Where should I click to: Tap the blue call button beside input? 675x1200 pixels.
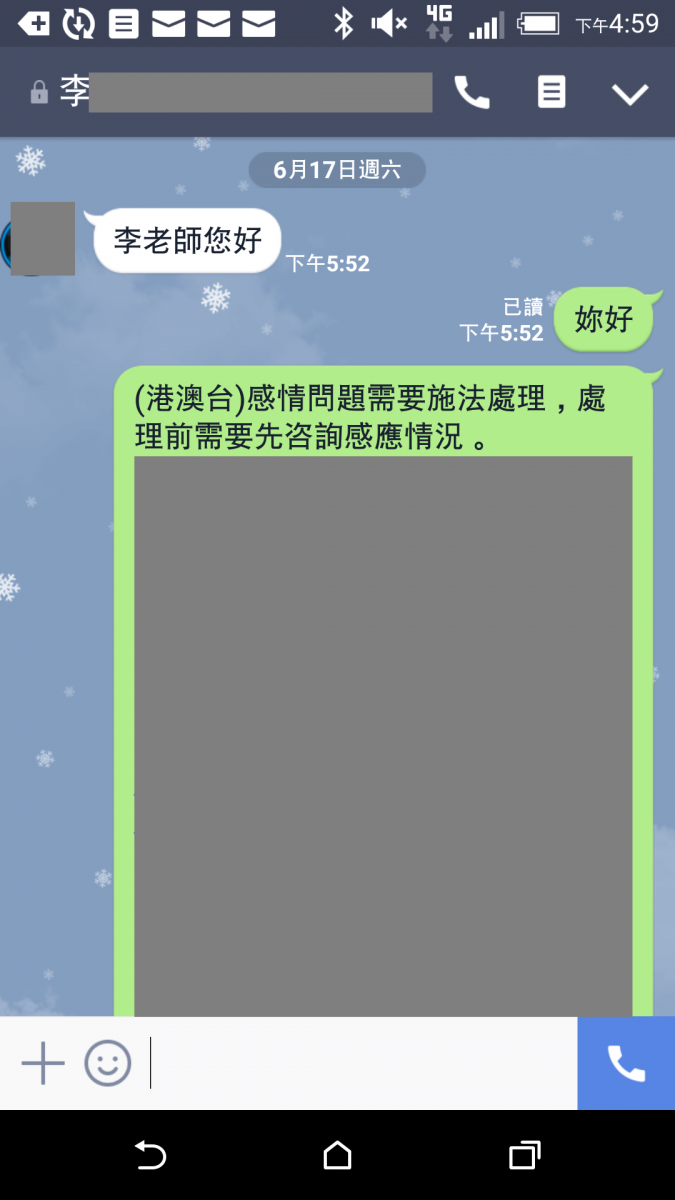pos(626,1063)
